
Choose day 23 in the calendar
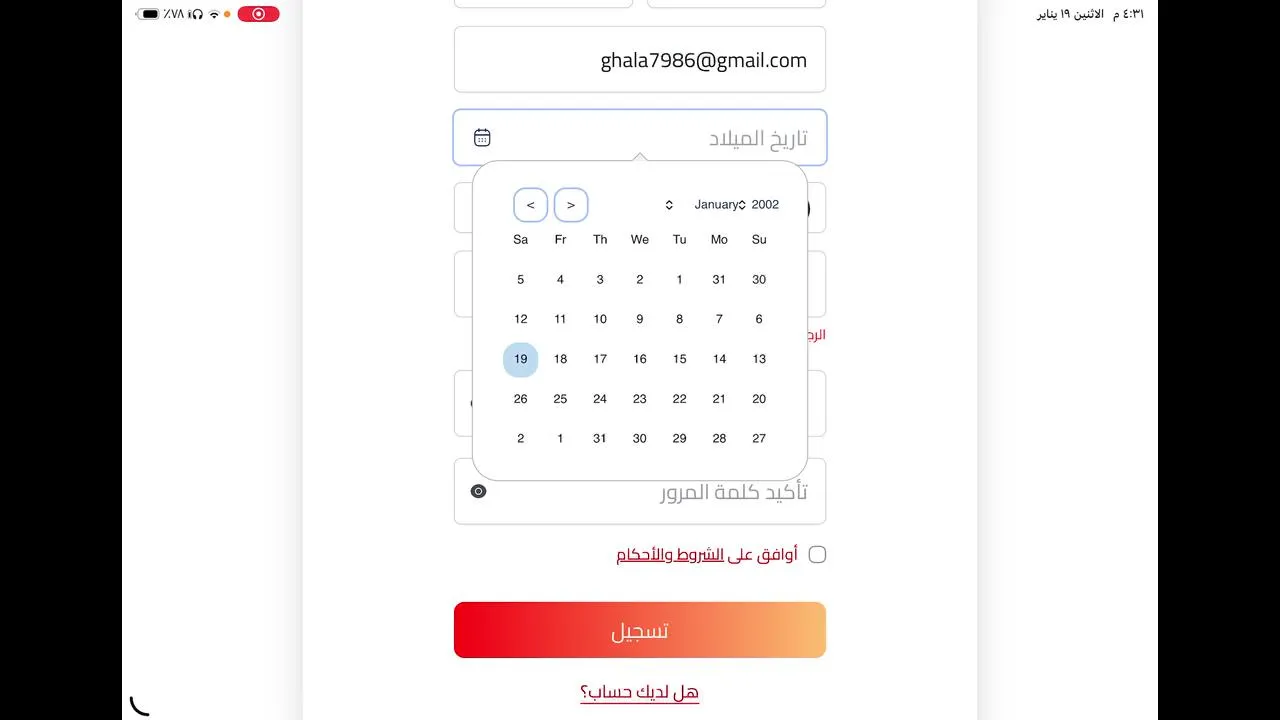[x=640, y=399]
